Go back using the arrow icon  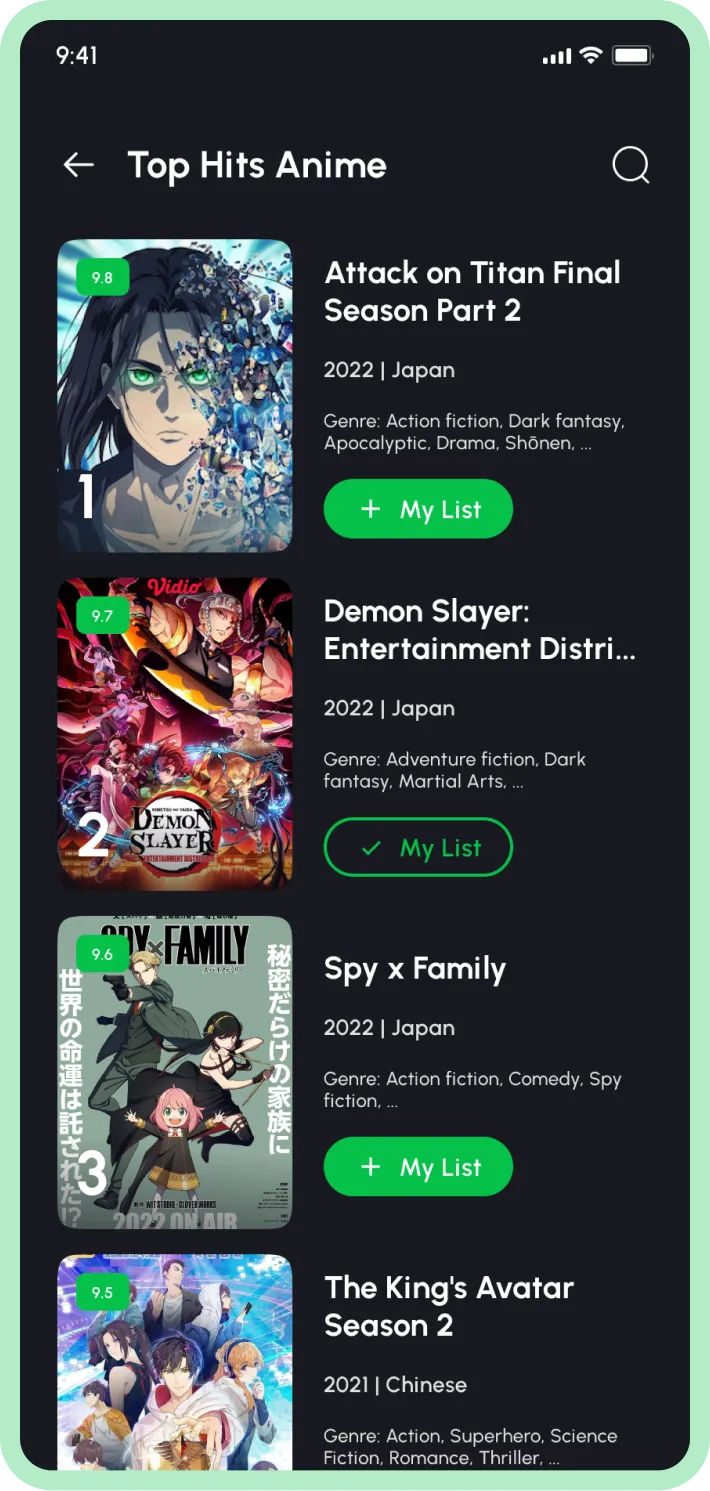pyautogui.click(x=79, y=165)
